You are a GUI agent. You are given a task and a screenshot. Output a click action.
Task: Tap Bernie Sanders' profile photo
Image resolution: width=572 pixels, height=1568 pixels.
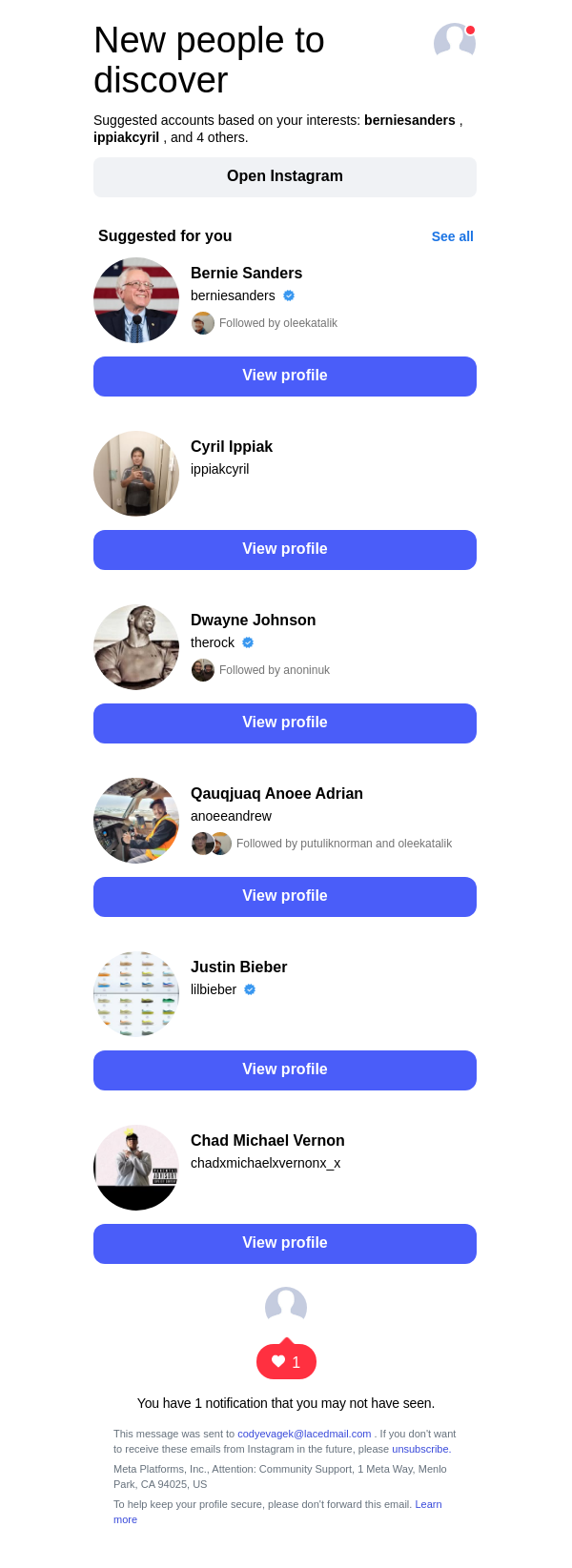136,300
